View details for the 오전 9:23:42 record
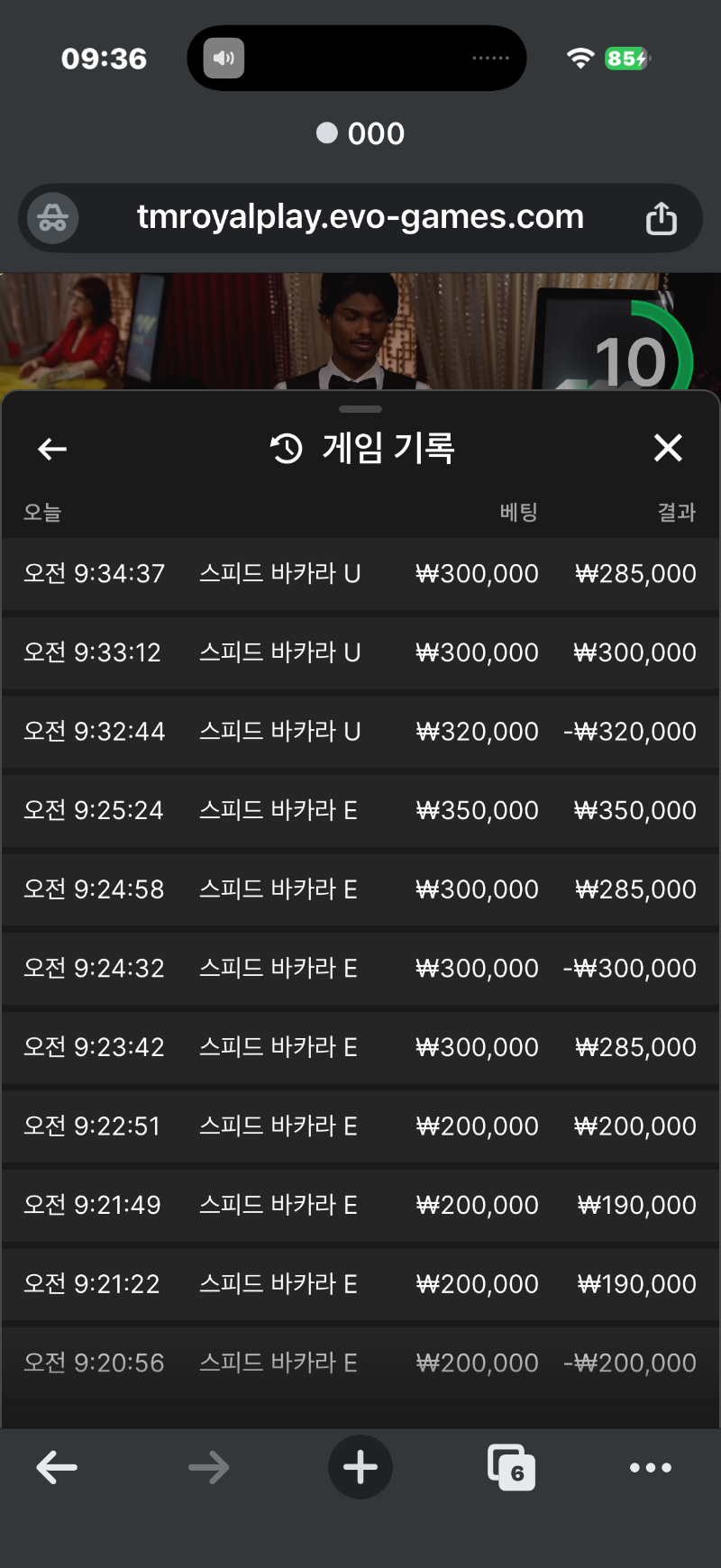 (x=360, y=1047)
